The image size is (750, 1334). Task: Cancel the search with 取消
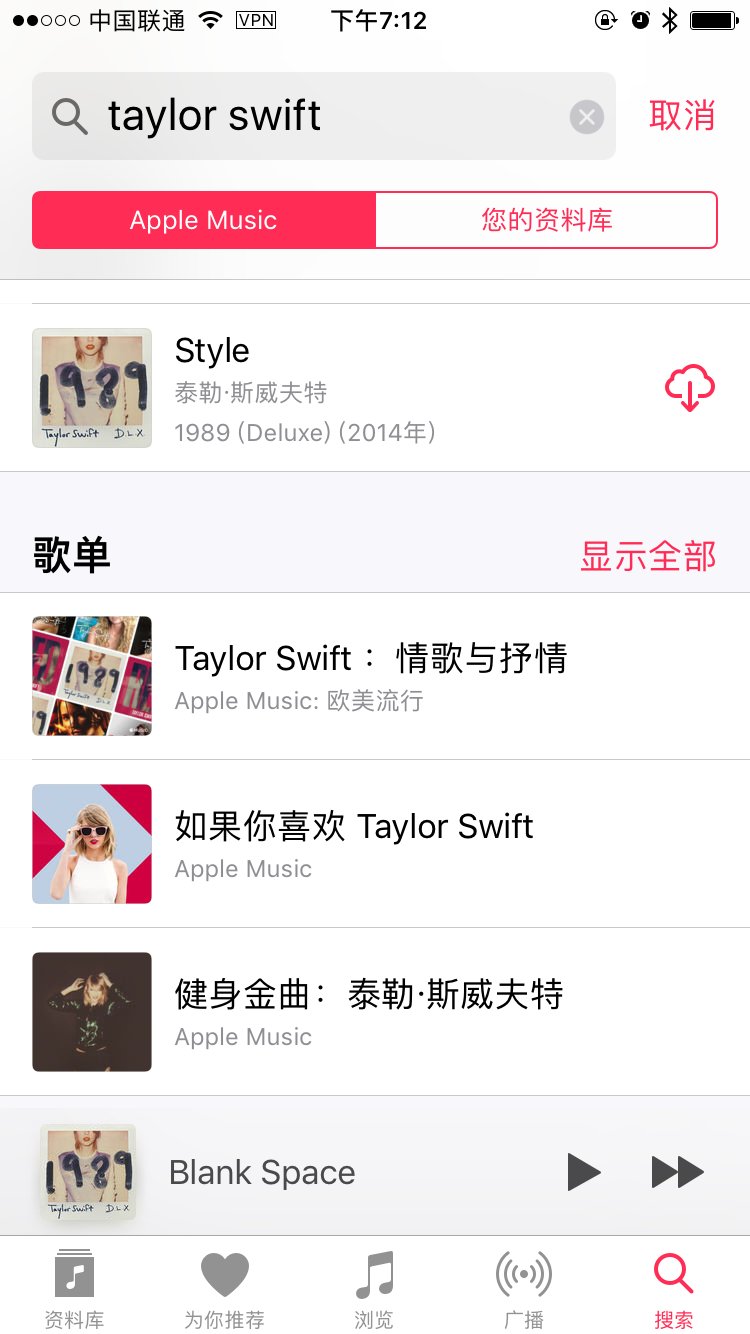click(x=682, y=116)
